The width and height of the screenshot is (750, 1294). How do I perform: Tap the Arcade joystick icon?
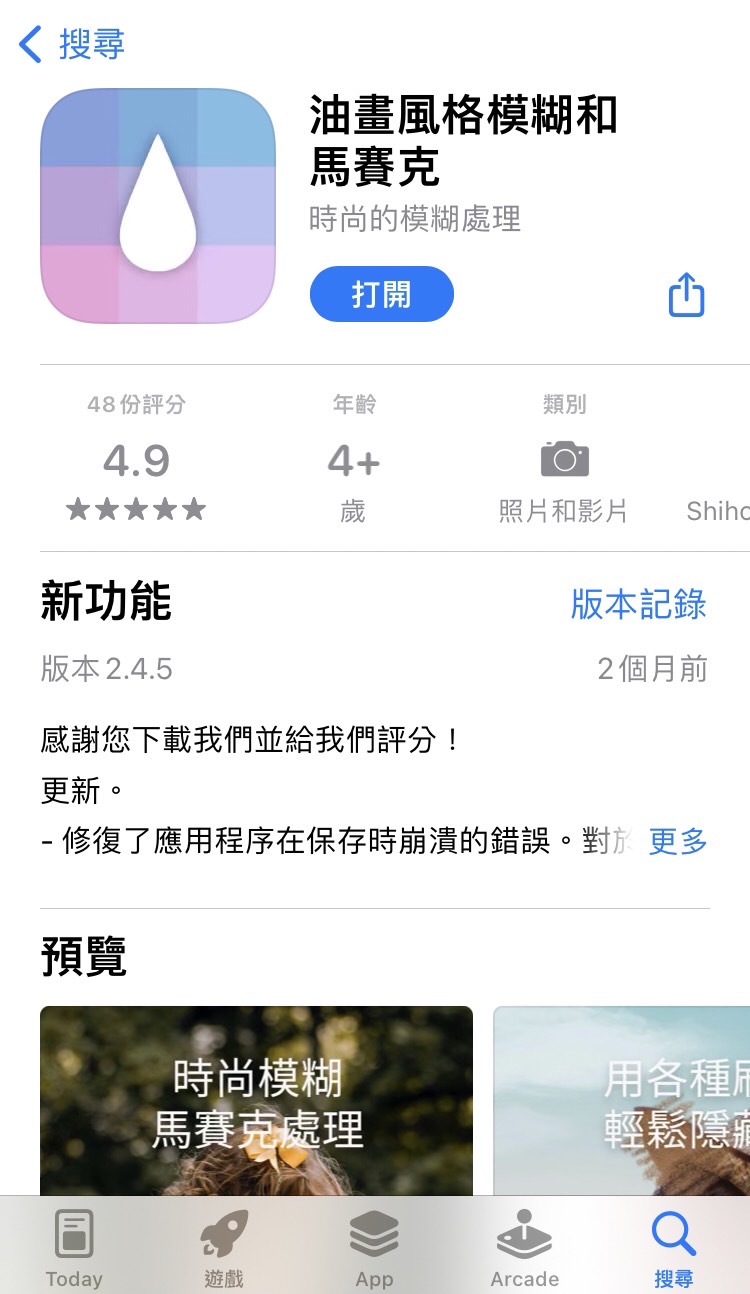(524, 1233)
